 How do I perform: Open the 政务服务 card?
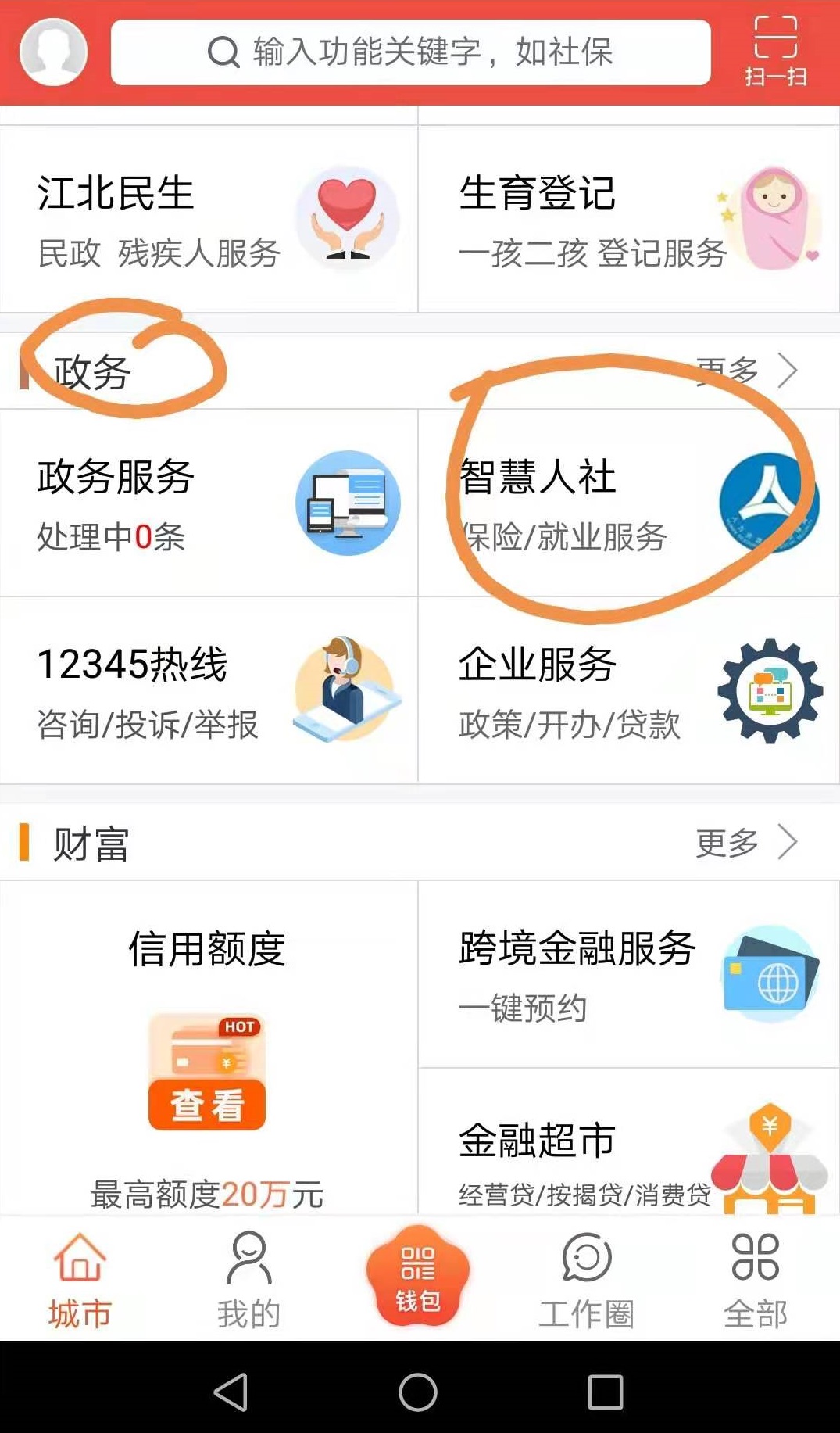pos(209,503)
